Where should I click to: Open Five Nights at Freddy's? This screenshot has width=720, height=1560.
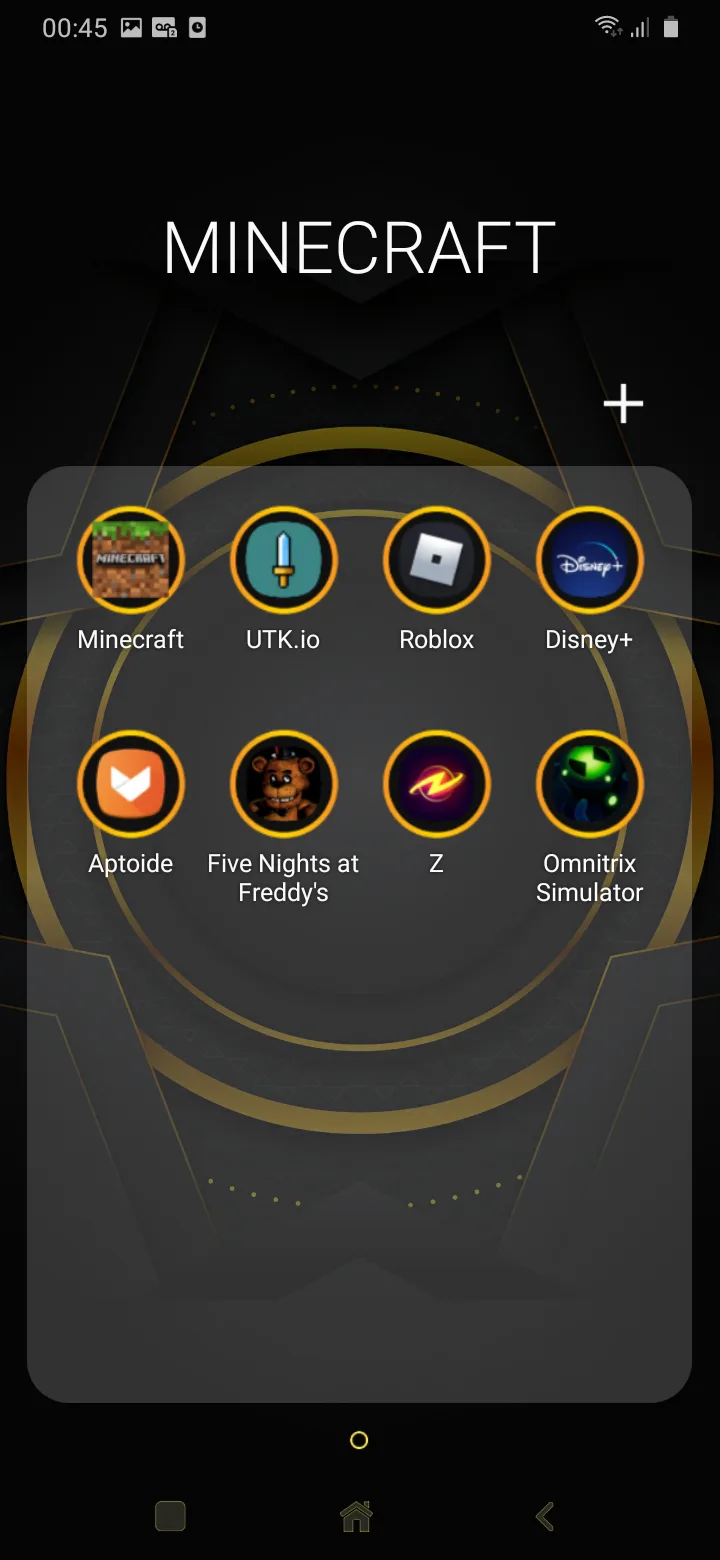click(284, 784)
